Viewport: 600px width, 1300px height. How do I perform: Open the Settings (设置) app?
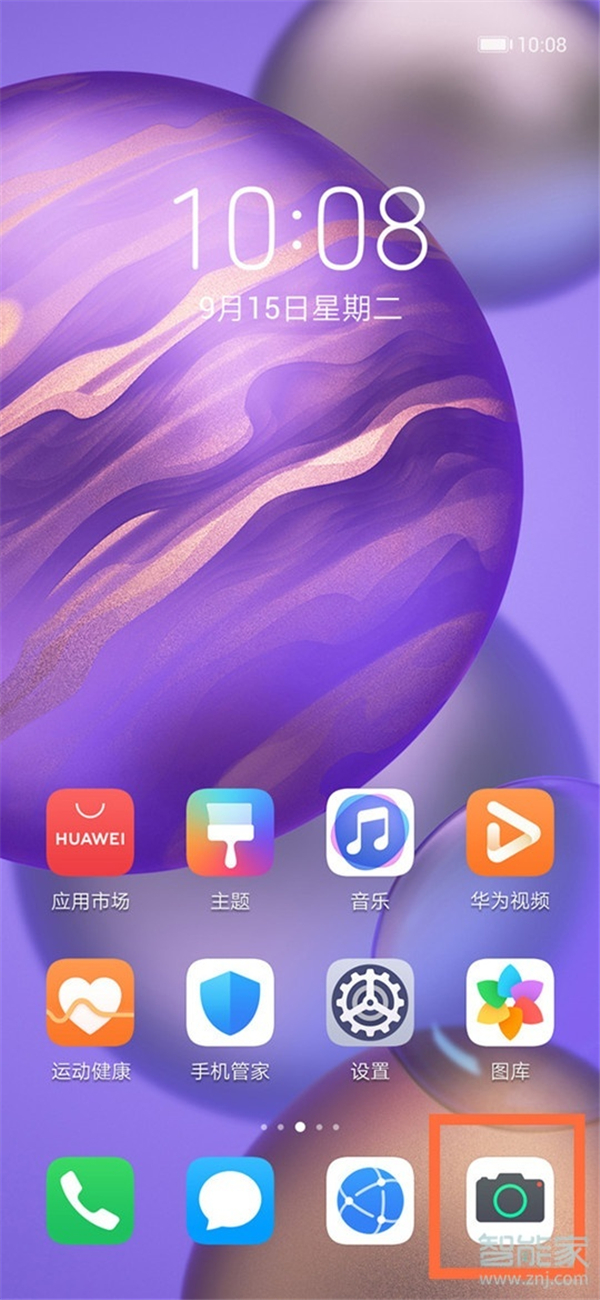[370, 1002]
